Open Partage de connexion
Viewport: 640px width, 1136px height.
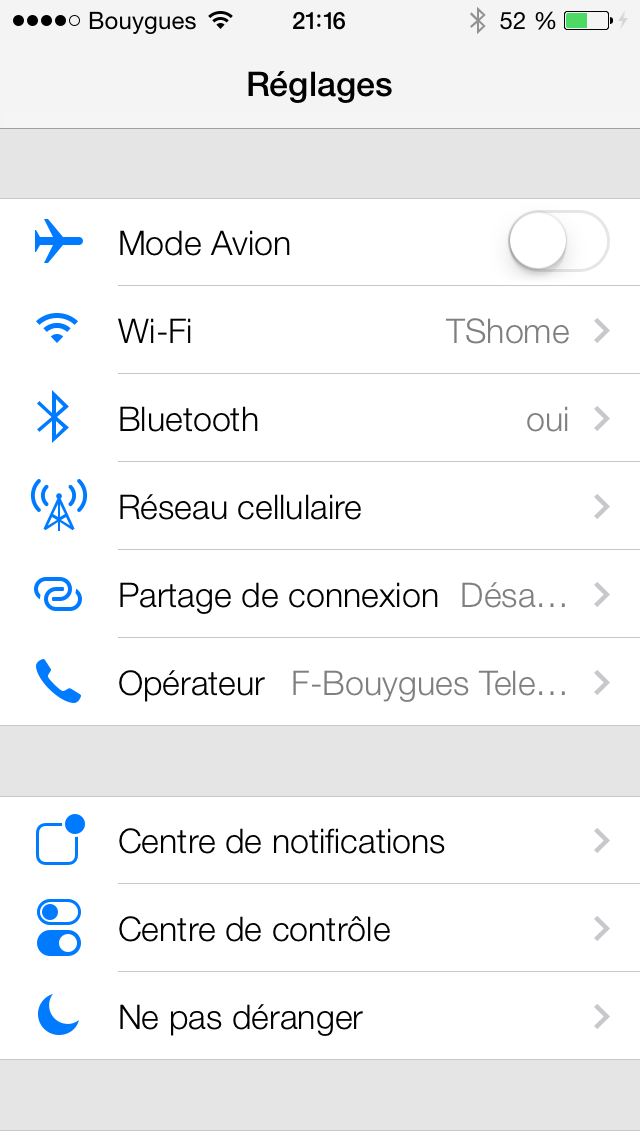tap(320, 595)
